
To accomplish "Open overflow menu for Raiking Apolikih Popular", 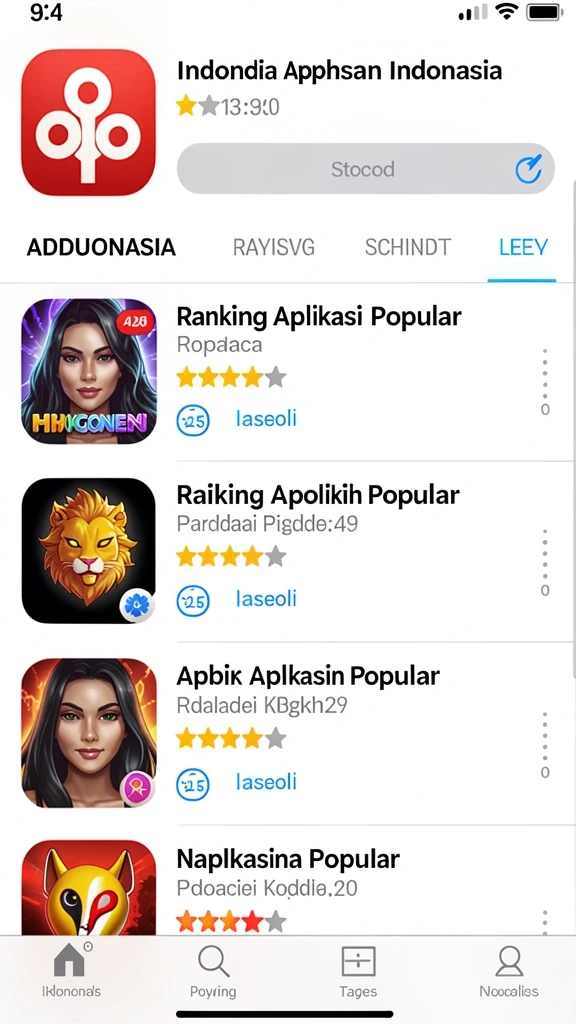I will coord(545,563).
